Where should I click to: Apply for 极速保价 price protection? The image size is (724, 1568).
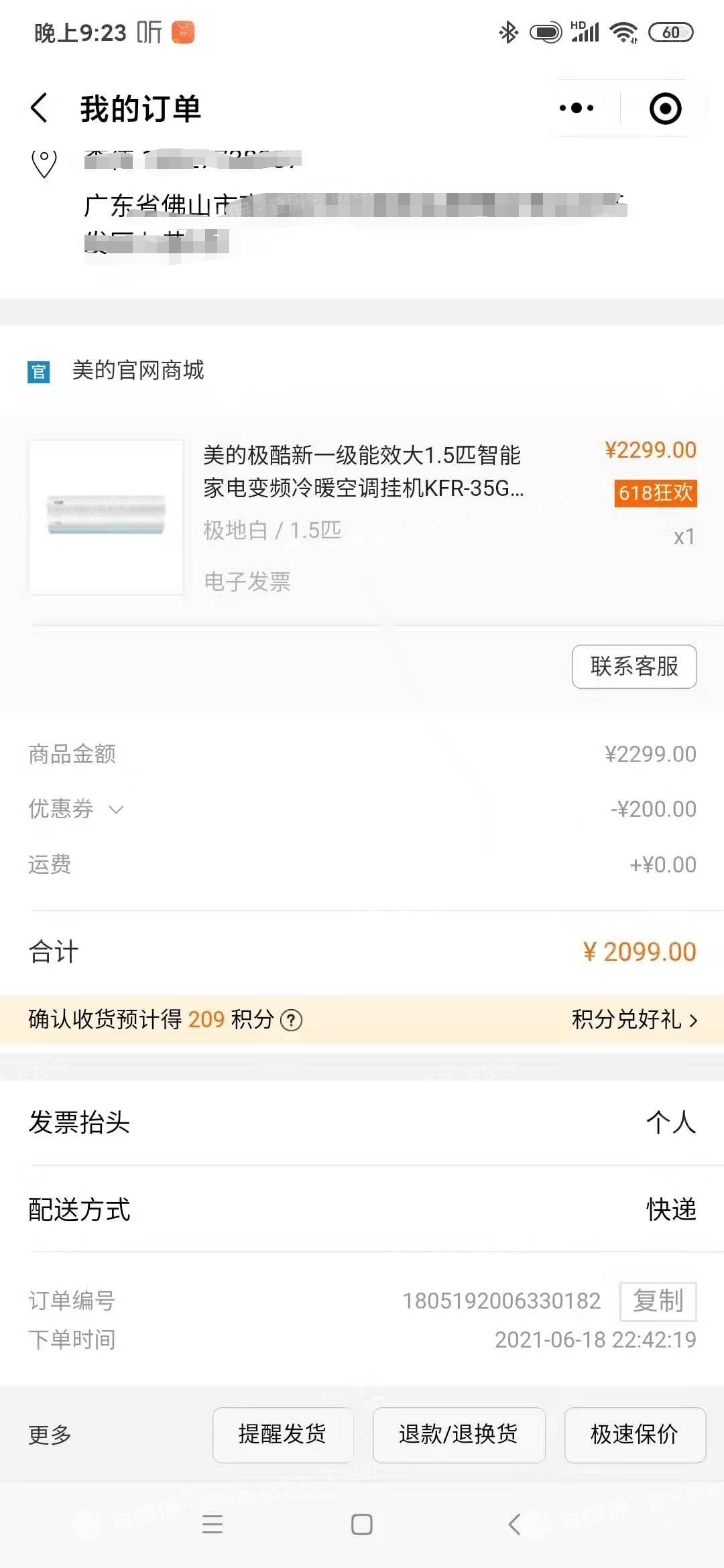pyautogui.click(x=635, y=1435)
